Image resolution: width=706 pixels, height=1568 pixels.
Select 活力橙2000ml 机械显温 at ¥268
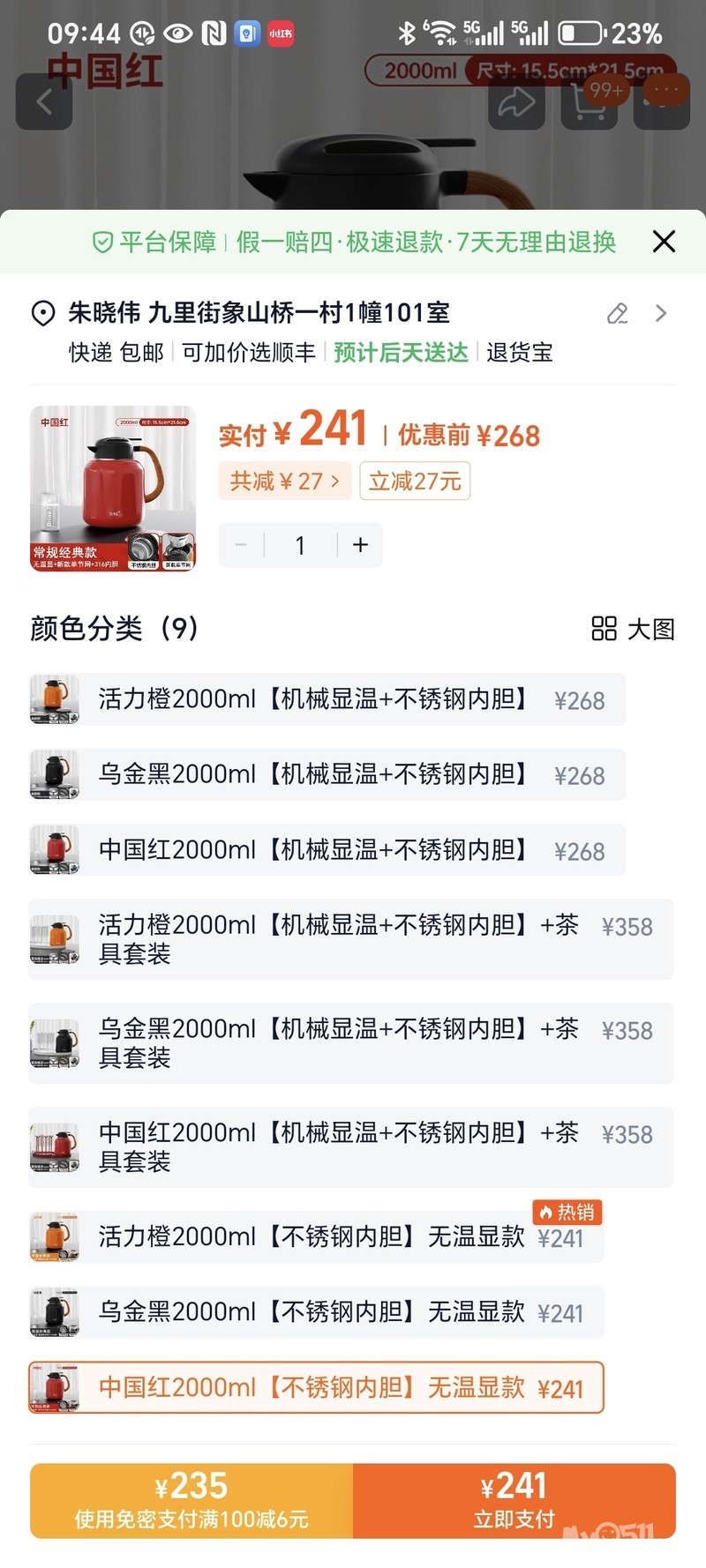(x=327, y=699)
